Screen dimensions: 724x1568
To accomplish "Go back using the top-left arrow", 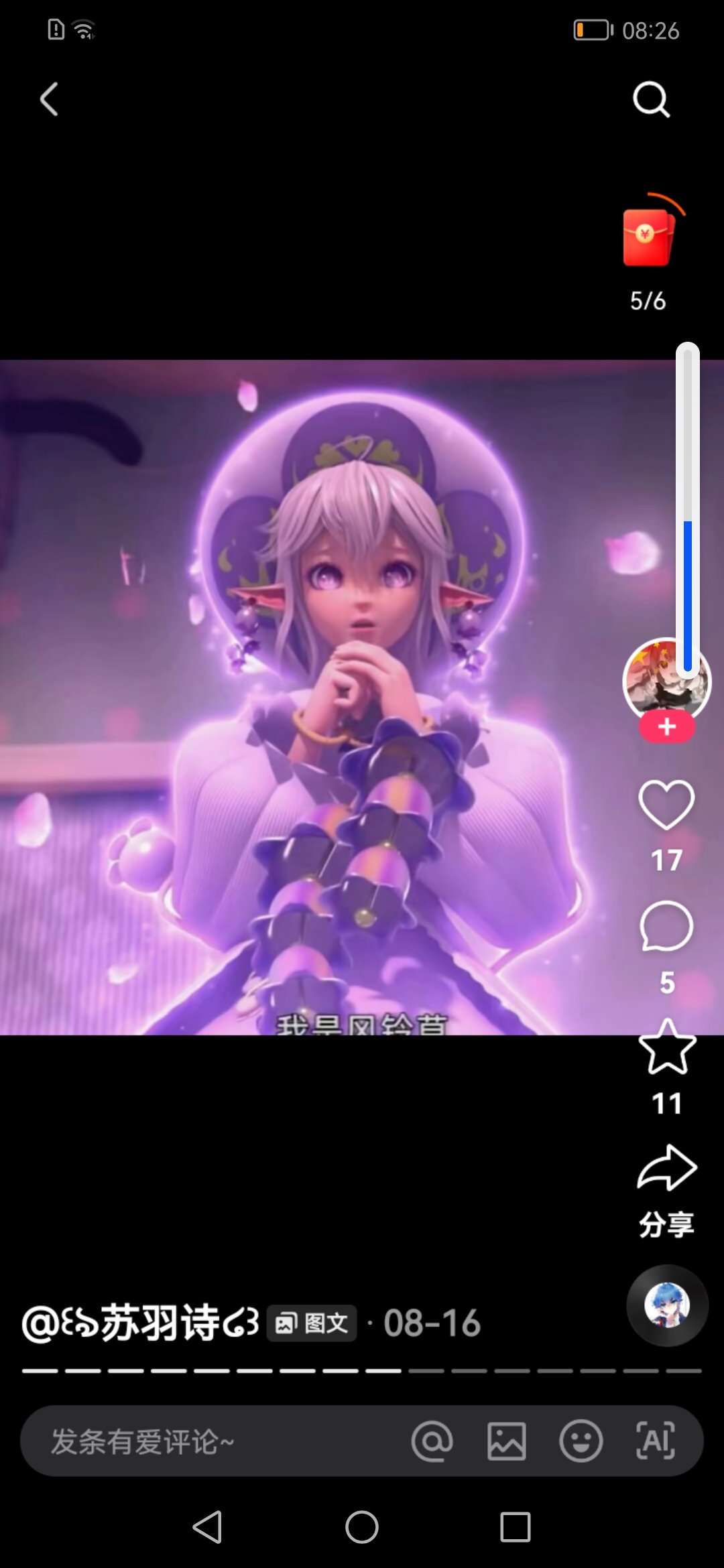I will (x=49, y=99).
